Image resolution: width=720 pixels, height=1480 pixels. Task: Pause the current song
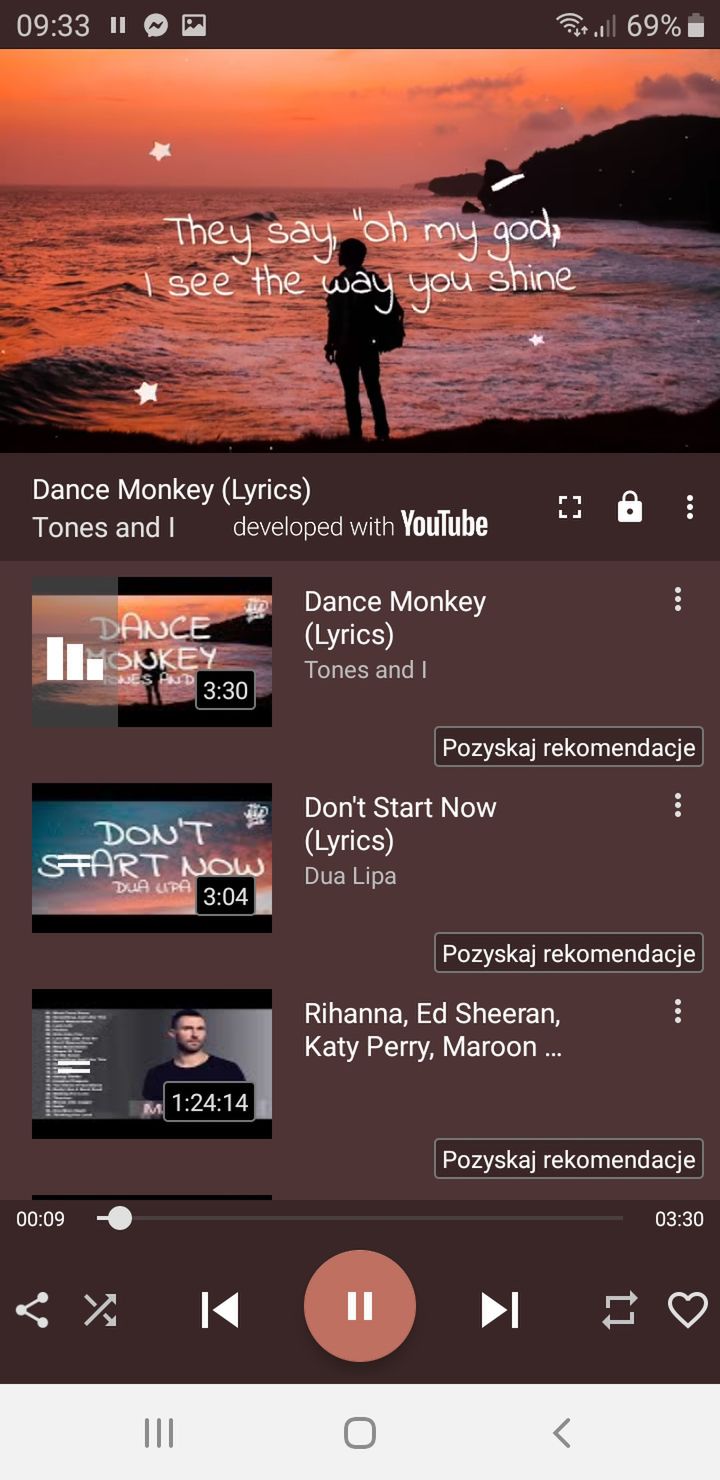pyautogui.click(x=360, y=1306)
